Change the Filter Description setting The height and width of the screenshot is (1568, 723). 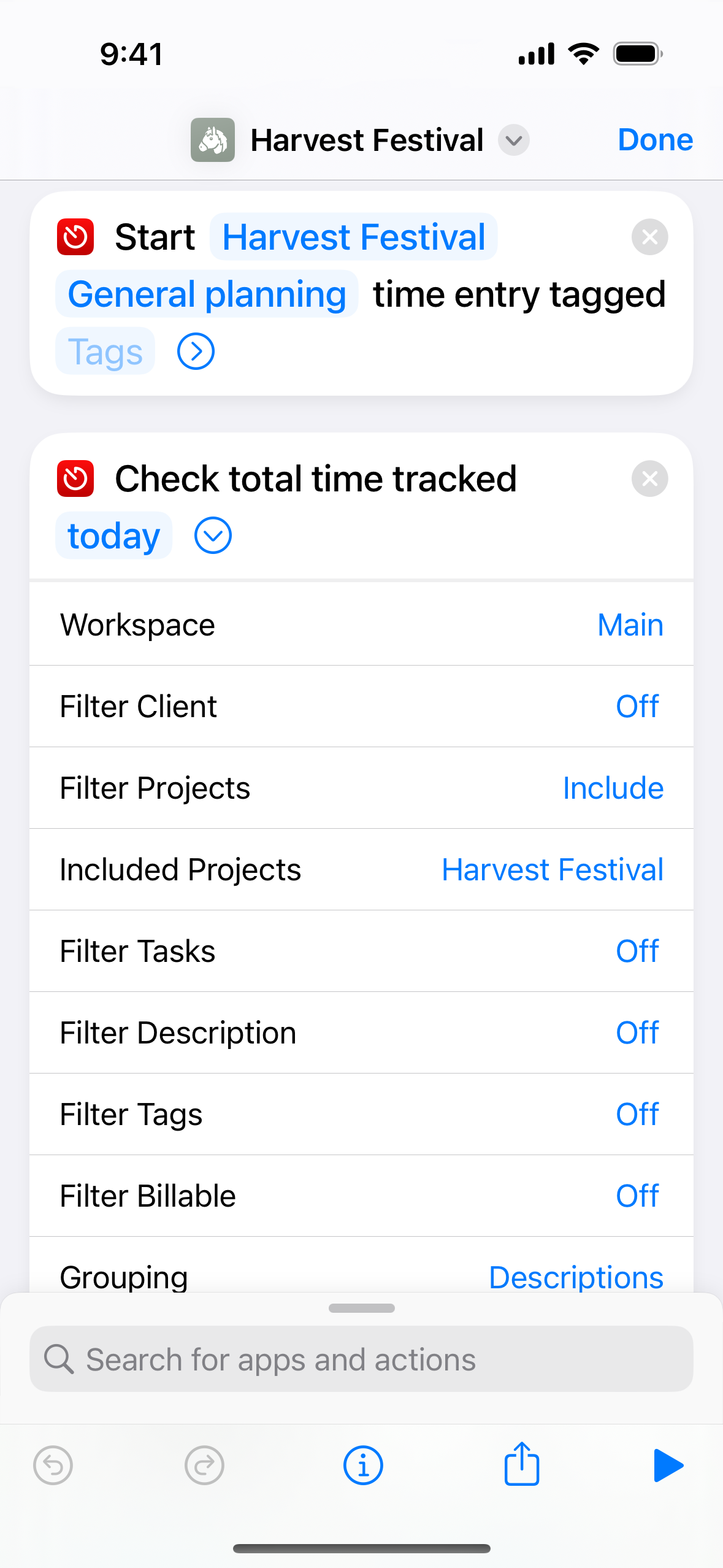[361, 1033]
